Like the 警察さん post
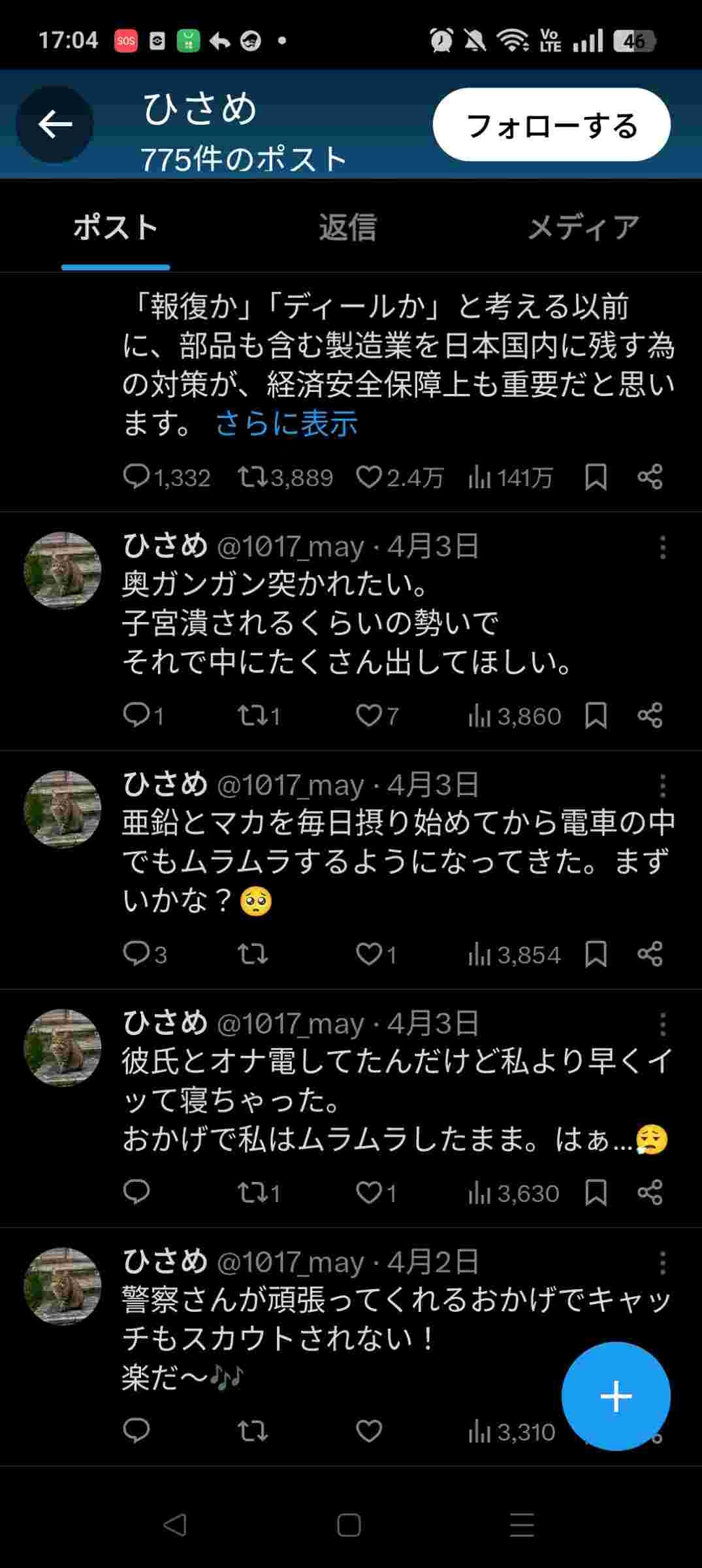This screenshot has width=702, height=1568. pyautogui.click(x=369, y=1431)
